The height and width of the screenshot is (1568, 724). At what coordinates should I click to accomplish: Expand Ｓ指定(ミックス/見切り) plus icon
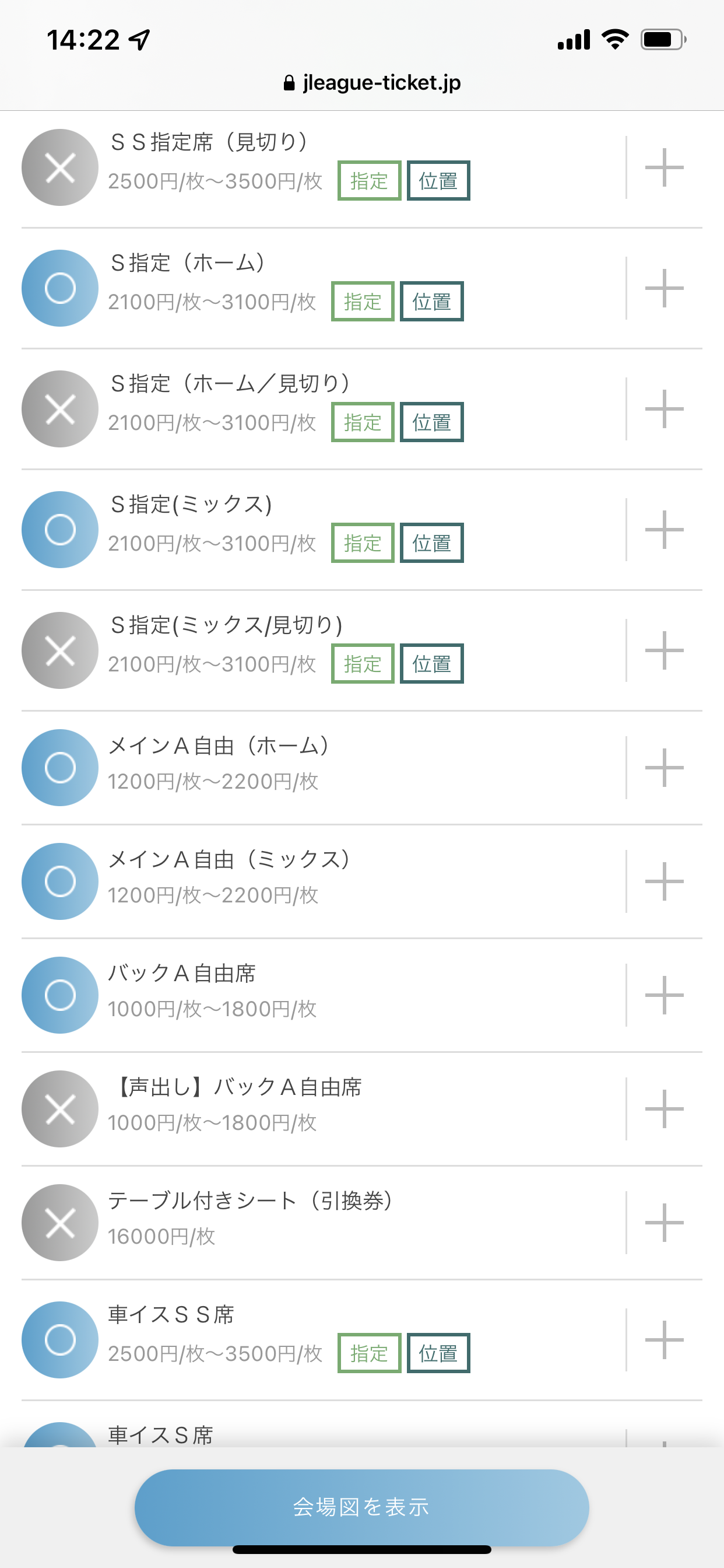click(665, 650)
